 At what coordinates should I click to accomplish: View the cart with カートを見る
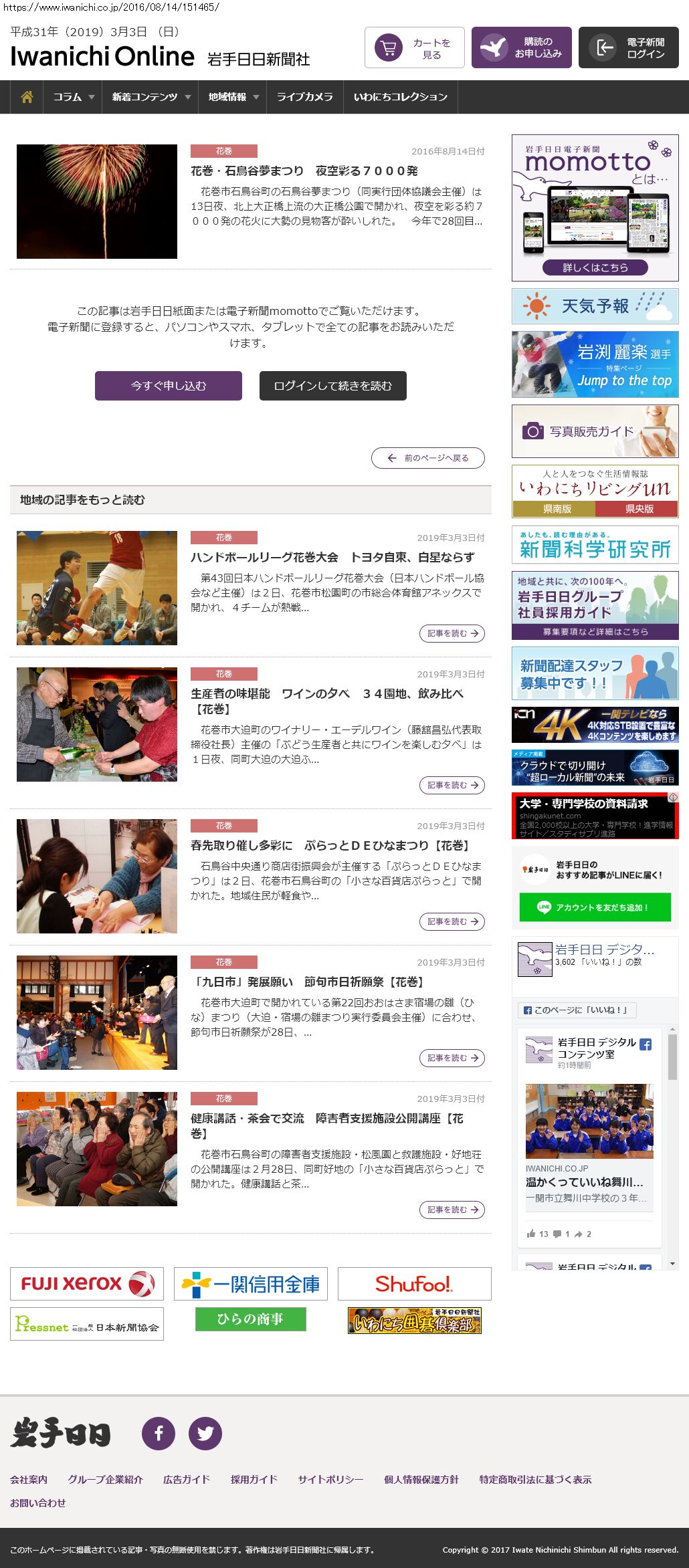tap(414, 48)
